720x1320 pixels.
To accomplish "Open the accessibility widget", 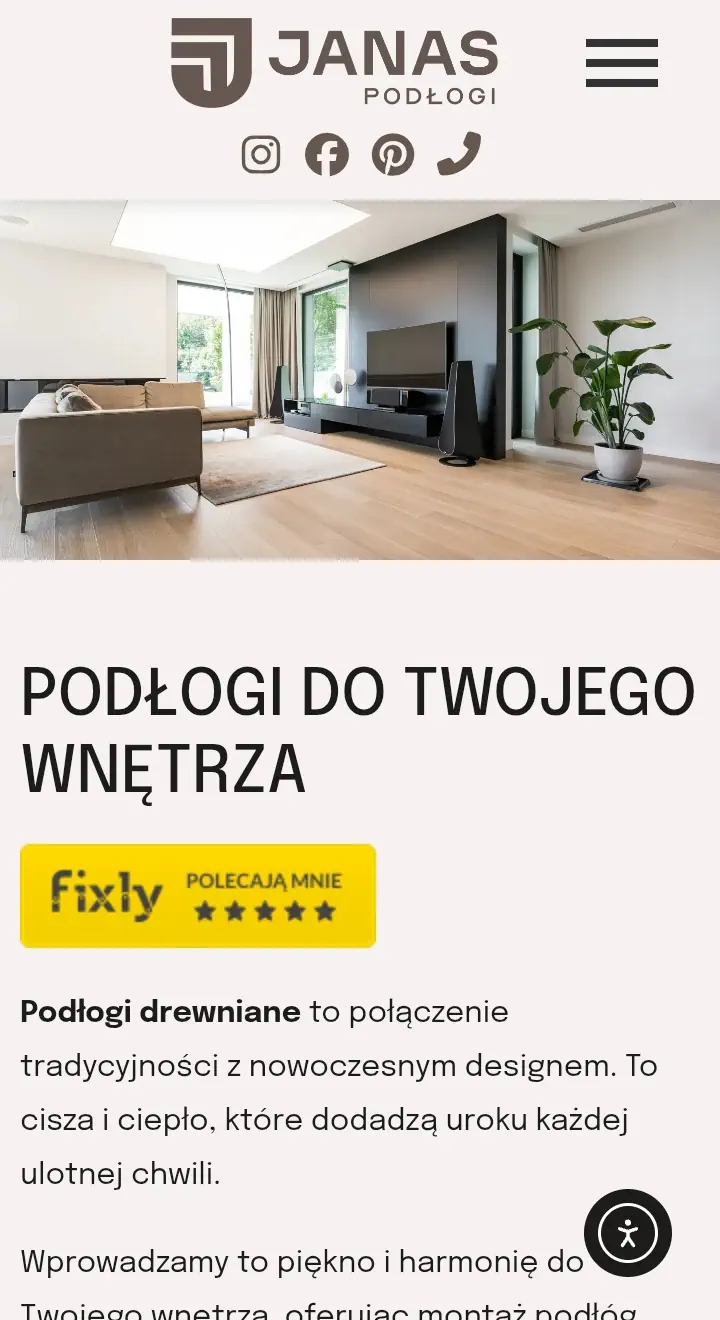I will point(627,1233).
